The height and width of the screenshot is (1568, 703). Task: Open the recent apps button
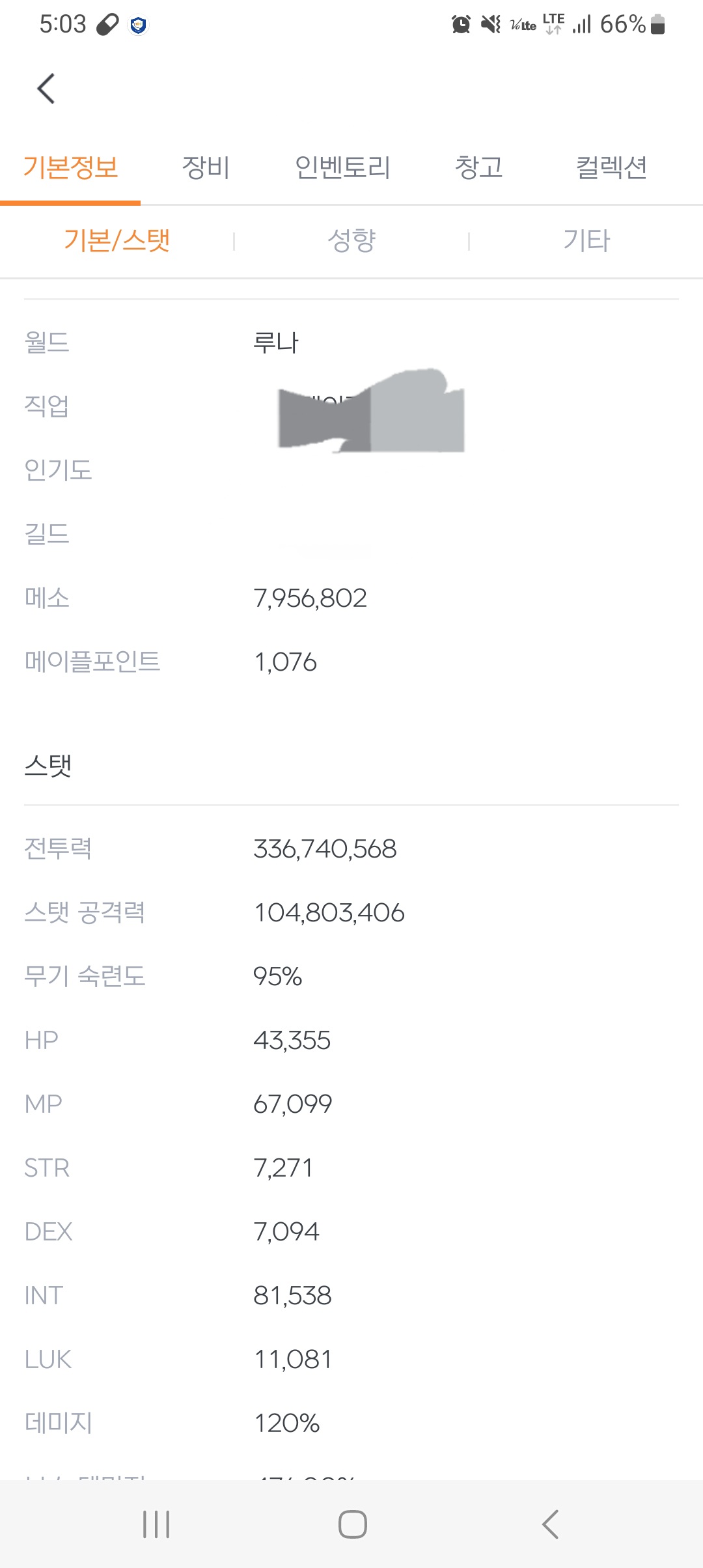[x=156, y=1524]
